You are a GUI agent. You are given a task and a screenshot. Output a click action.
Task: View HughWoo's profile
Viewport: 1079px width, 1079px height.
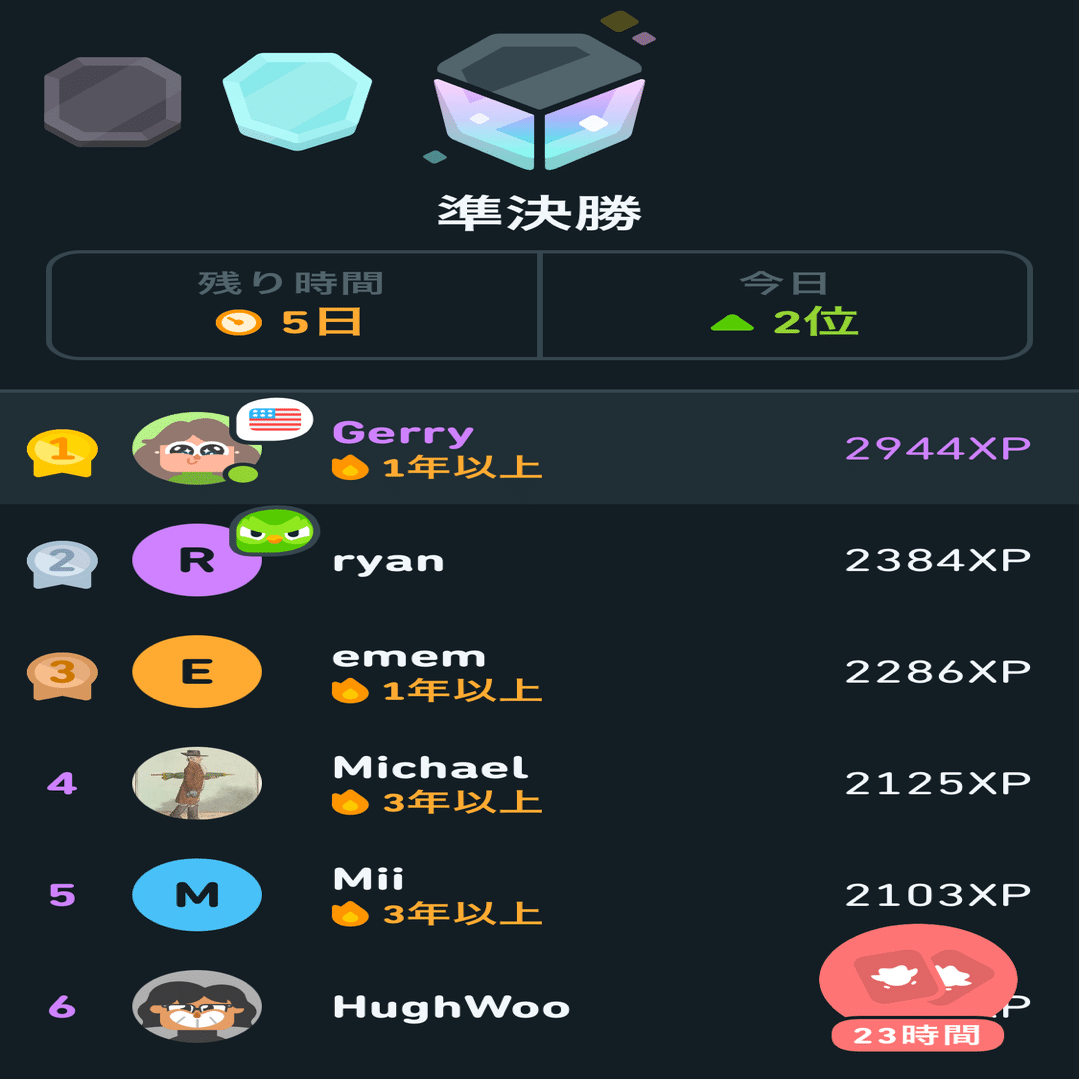pos(450,1007)
